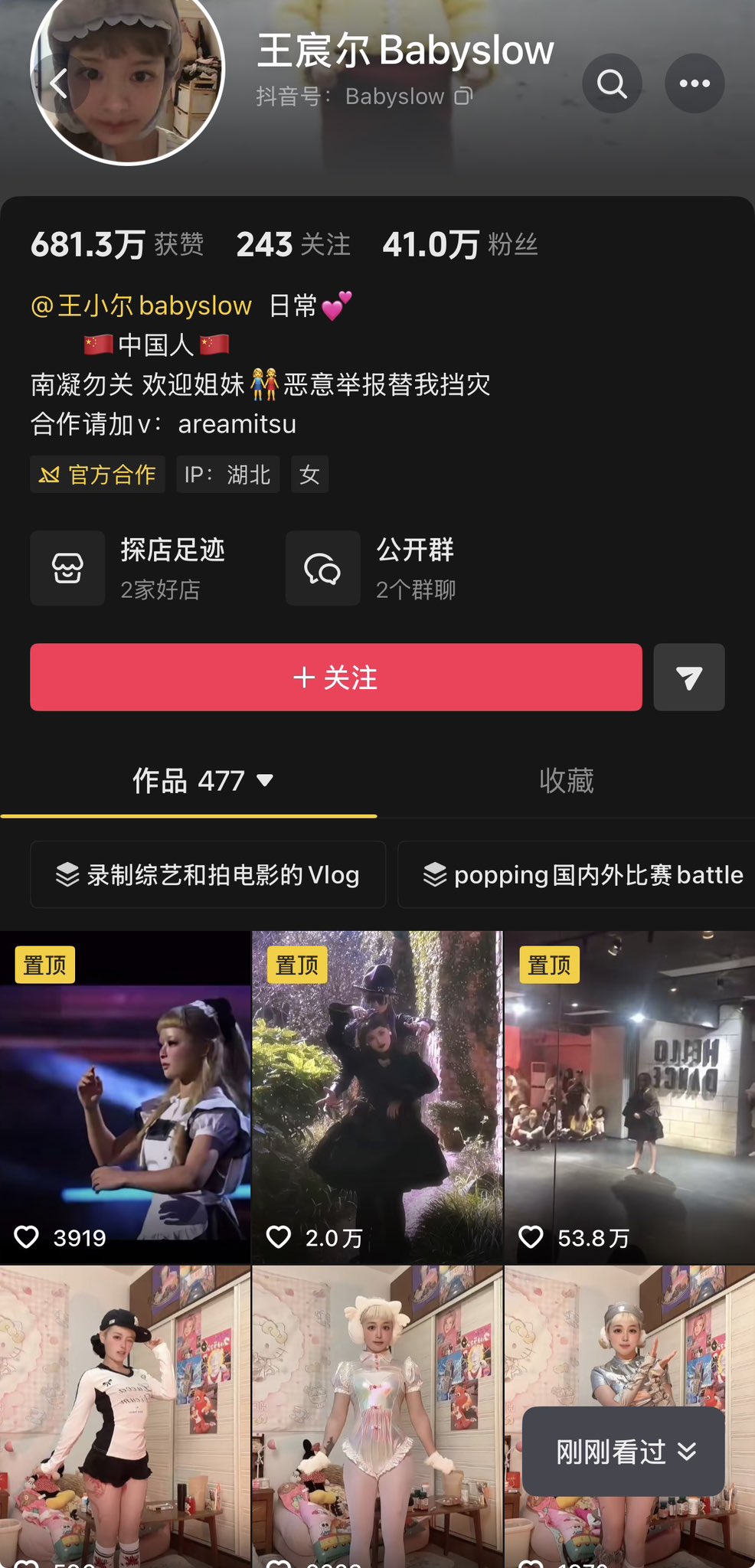Copy the Douyin ID Babyslow
Image resolution: width=755 pixels, height=1568 pixels.
464,96
